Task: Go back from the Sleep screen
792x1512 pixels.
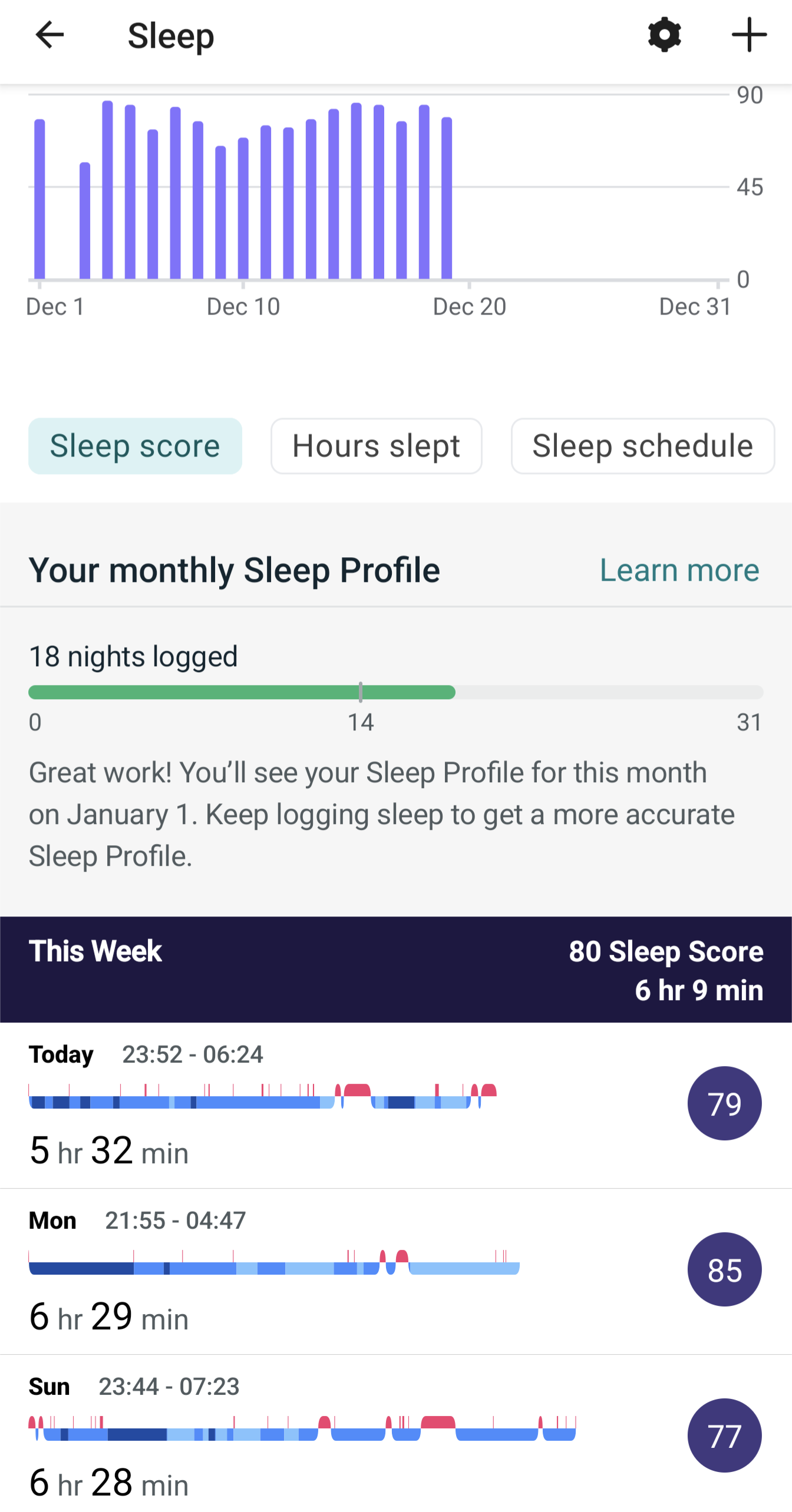Action: point(49,35)
